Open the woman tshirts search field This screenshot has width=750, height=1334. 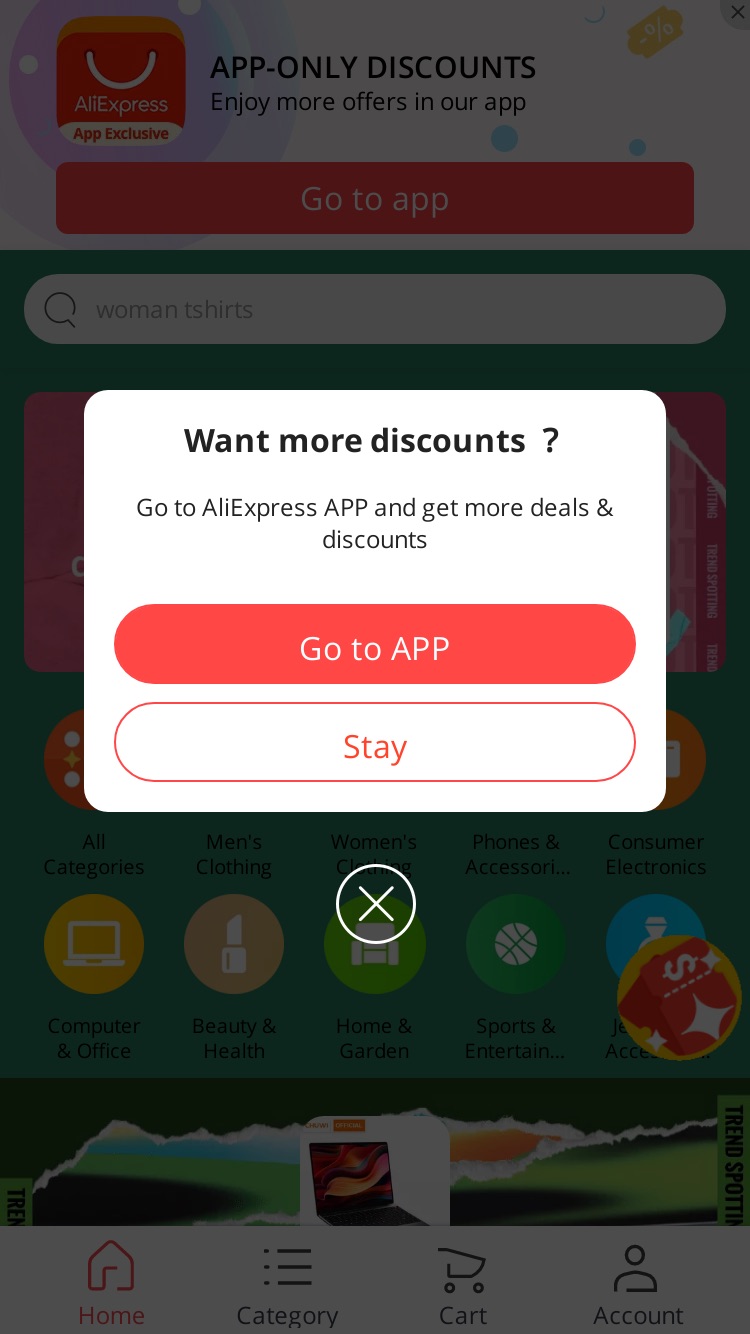[375, 309]
